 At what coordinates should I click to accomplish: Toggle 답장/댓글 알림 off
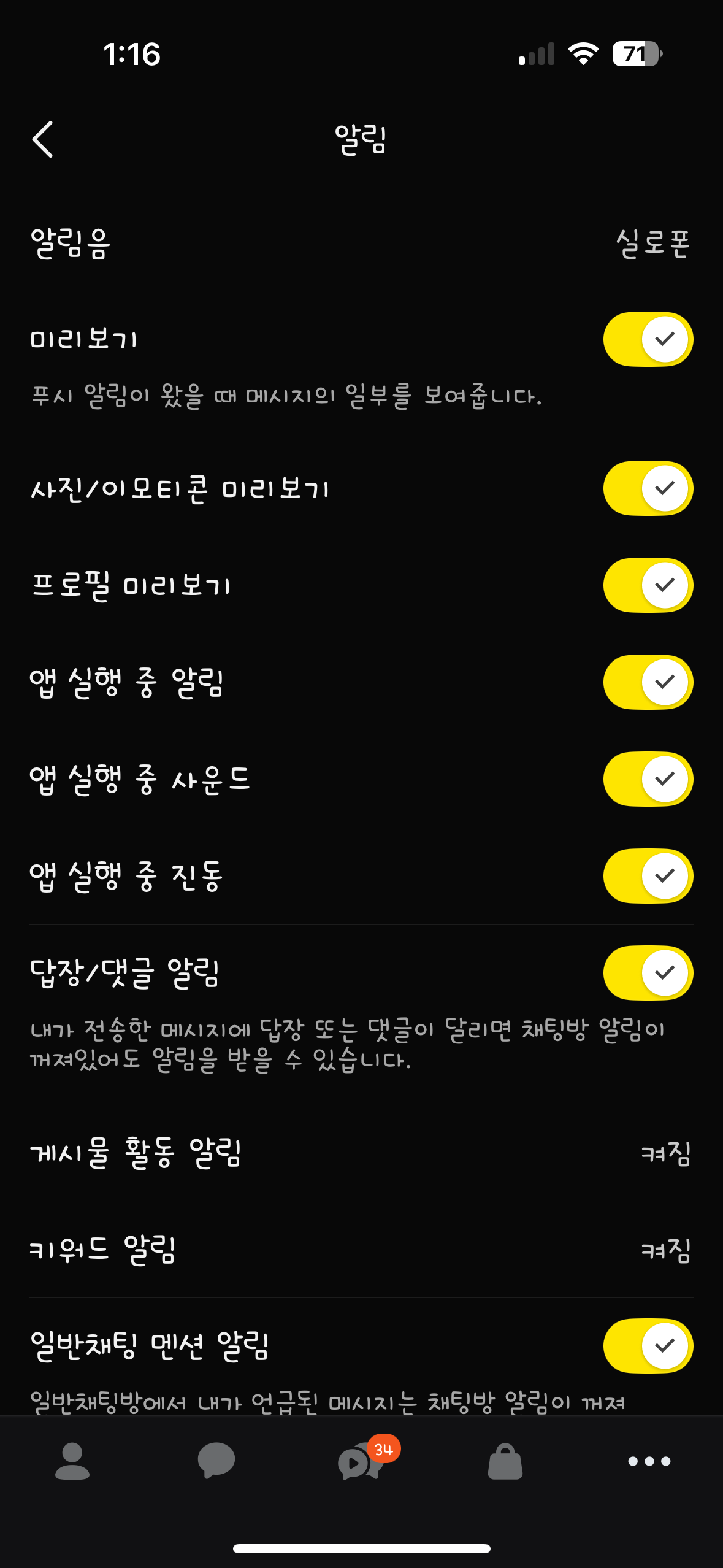click(x=648, y=973)
